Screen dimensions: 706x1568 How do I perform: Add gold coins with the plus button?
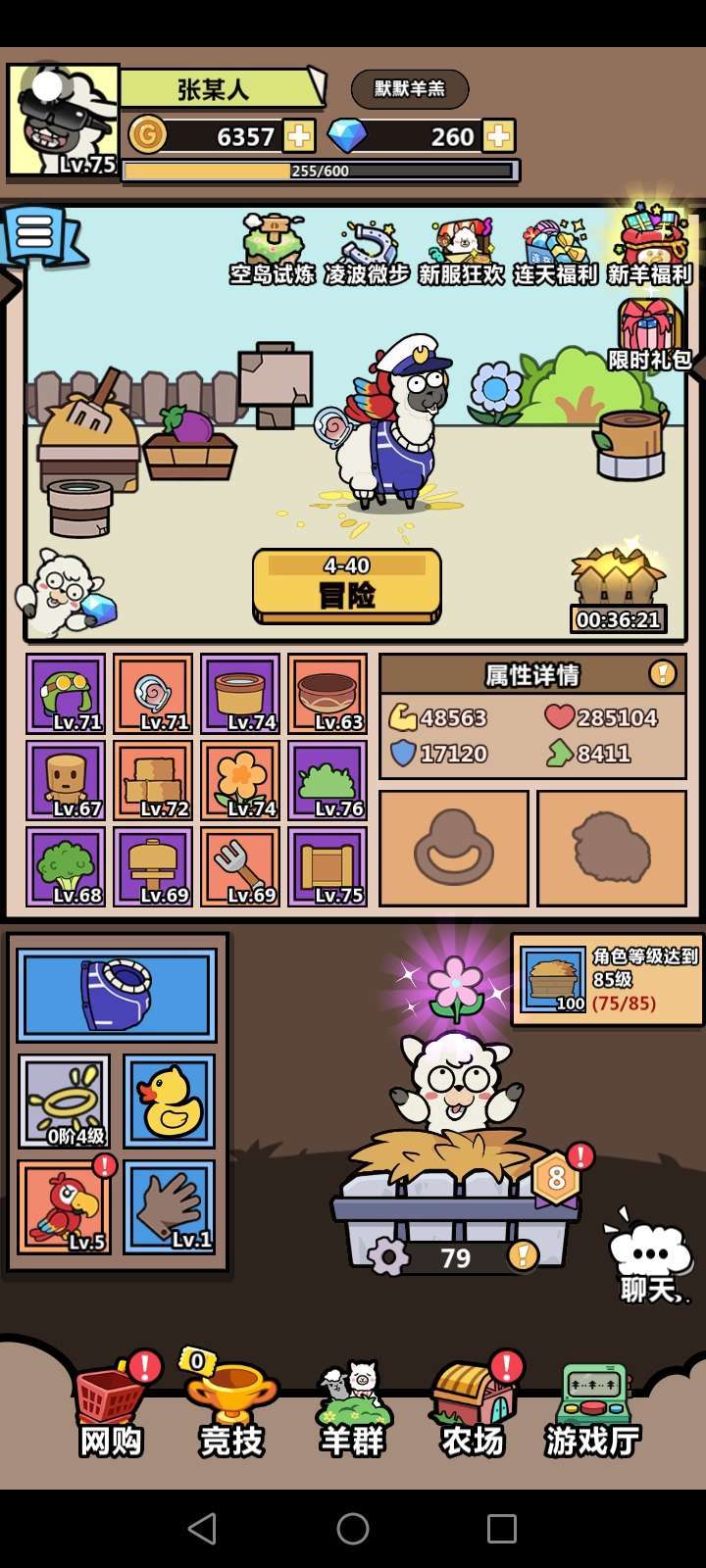pos(299,135)
